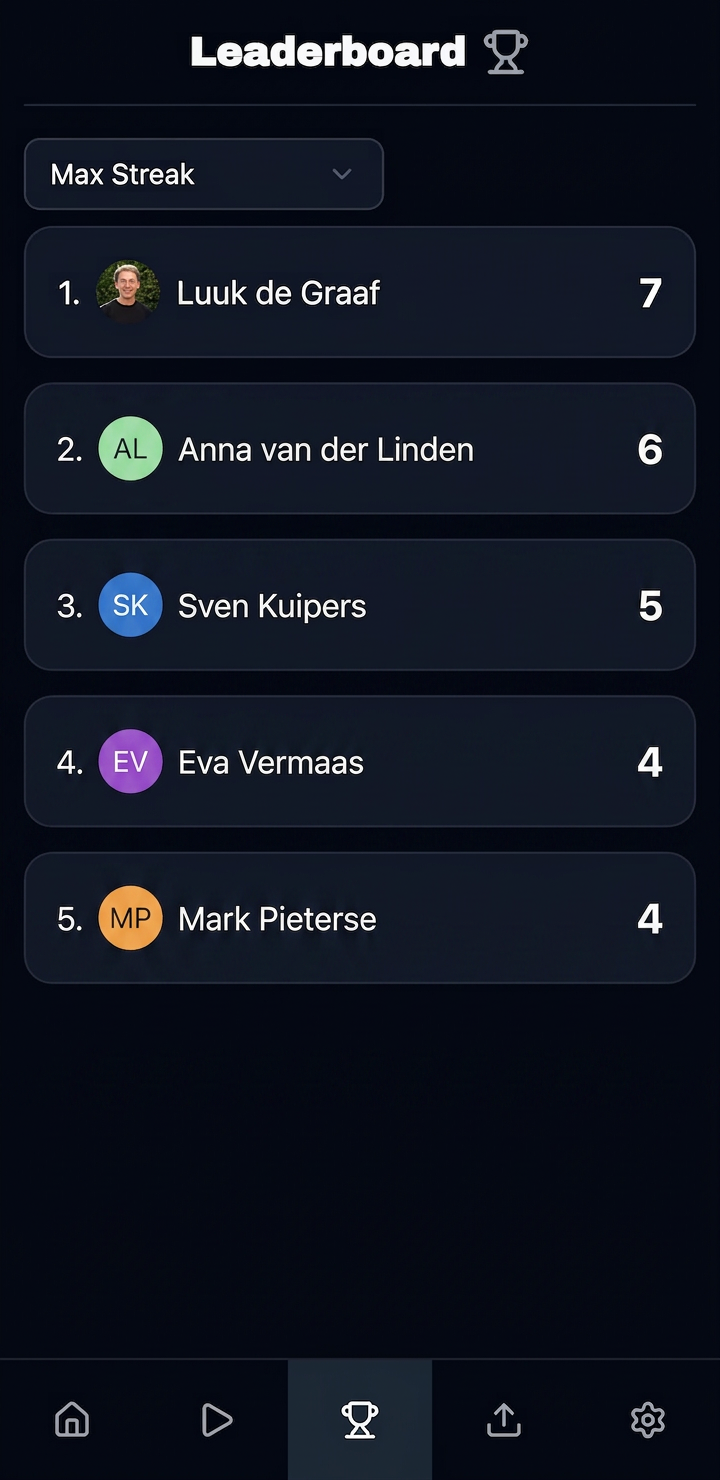Select Sven Kuipers in the leaderboard
This screenshot has width=720, height=1480.
pos(360,605)
